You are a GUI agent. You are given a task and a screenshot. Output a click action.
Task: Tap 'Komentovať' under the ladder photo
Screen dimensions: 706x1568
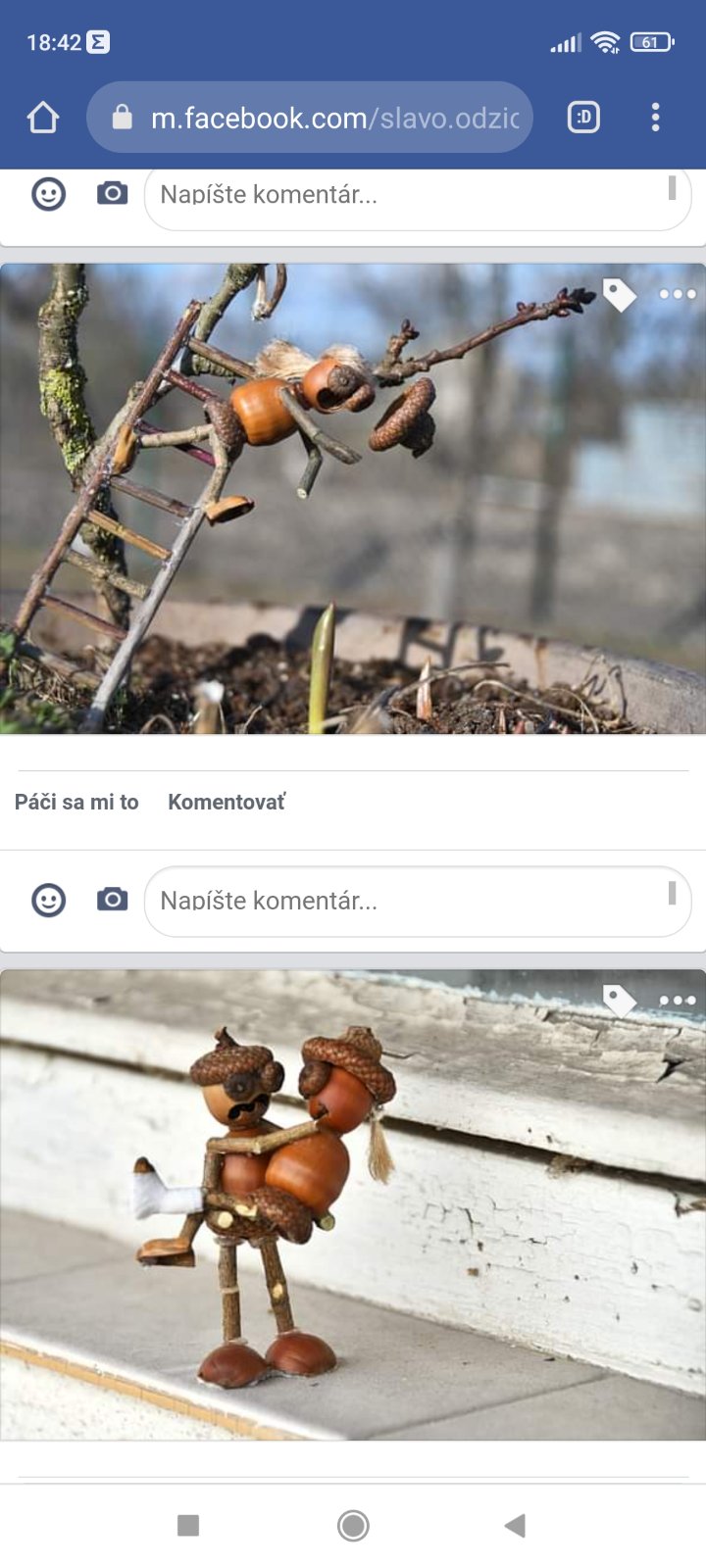227,802
